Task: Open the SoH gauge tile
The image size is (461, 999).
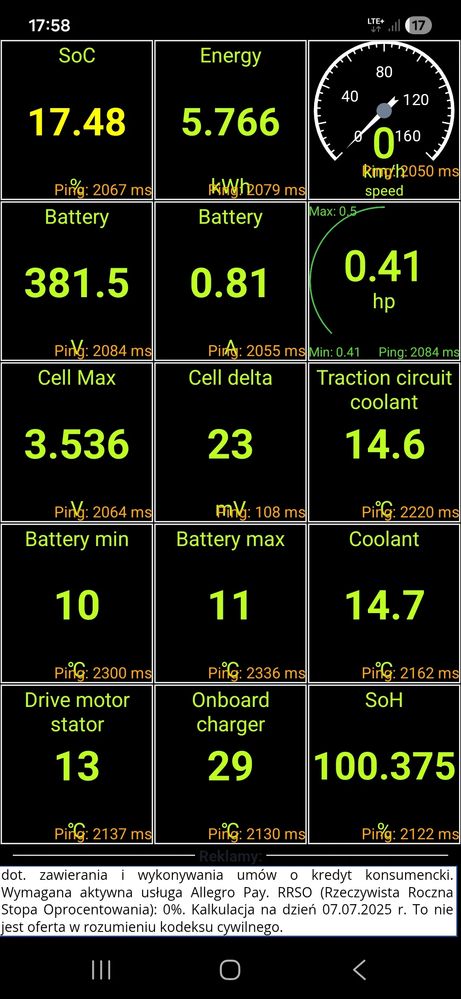Action: 384,765
